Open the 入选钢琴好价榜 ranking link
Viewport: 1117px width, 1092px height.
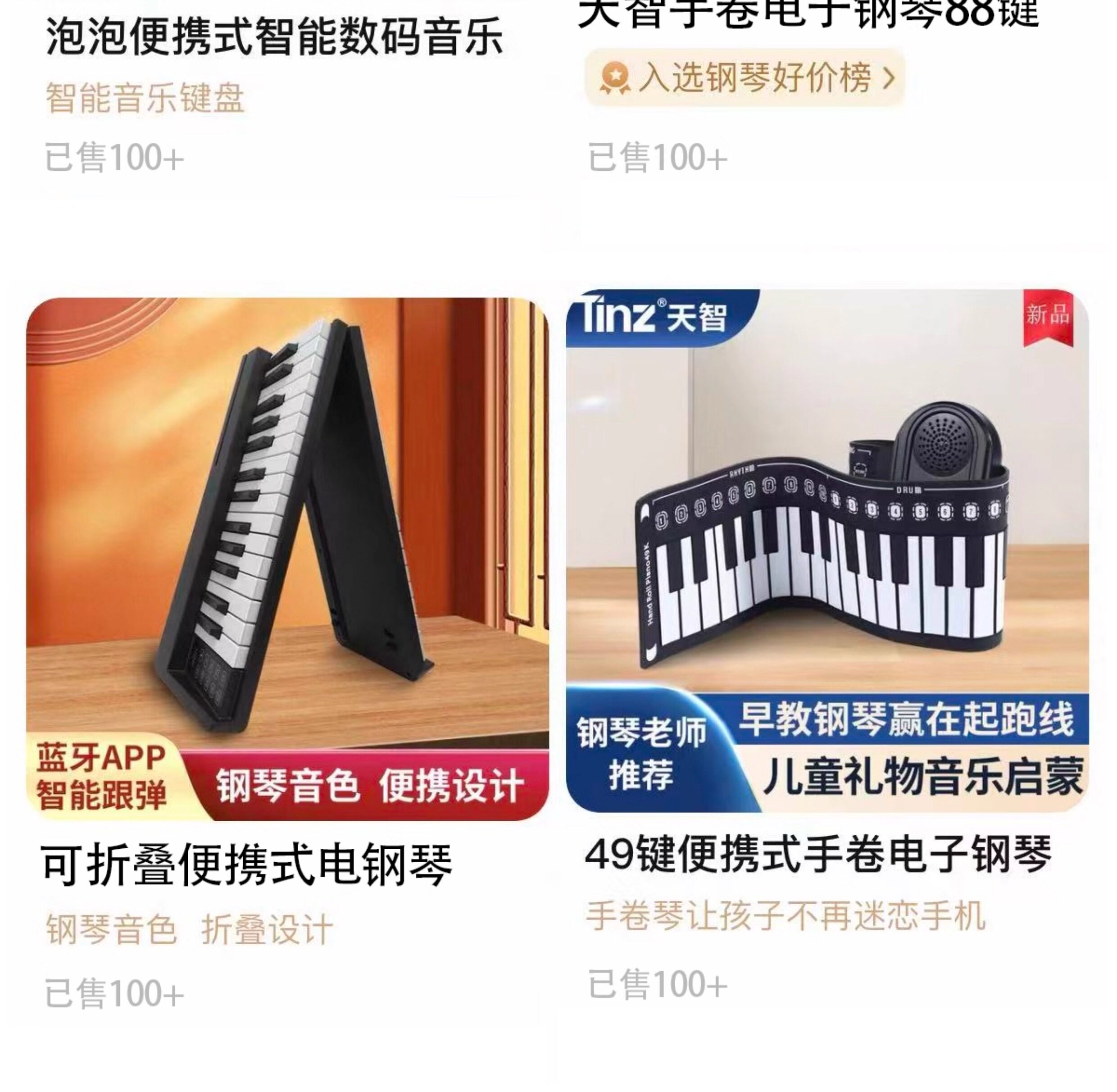tap(744, 78)
